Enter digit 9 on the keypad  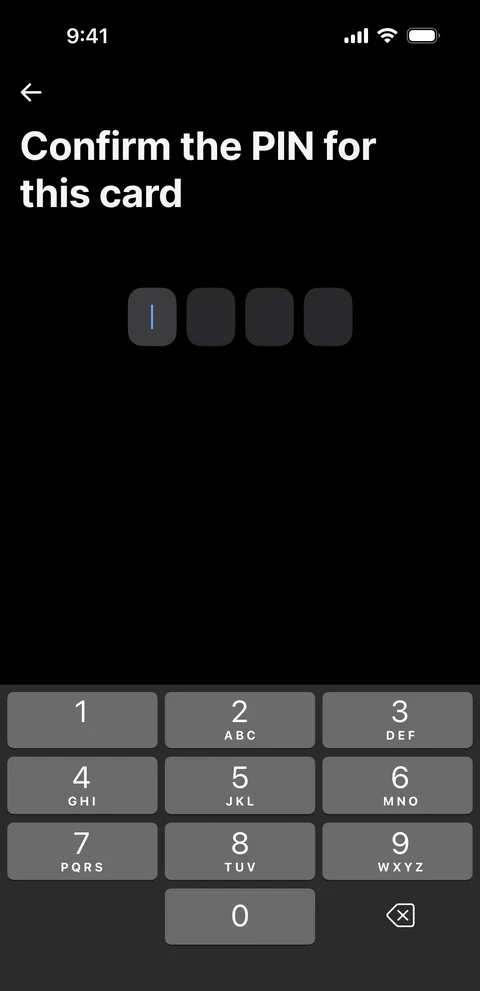click(x=397, y=851)
